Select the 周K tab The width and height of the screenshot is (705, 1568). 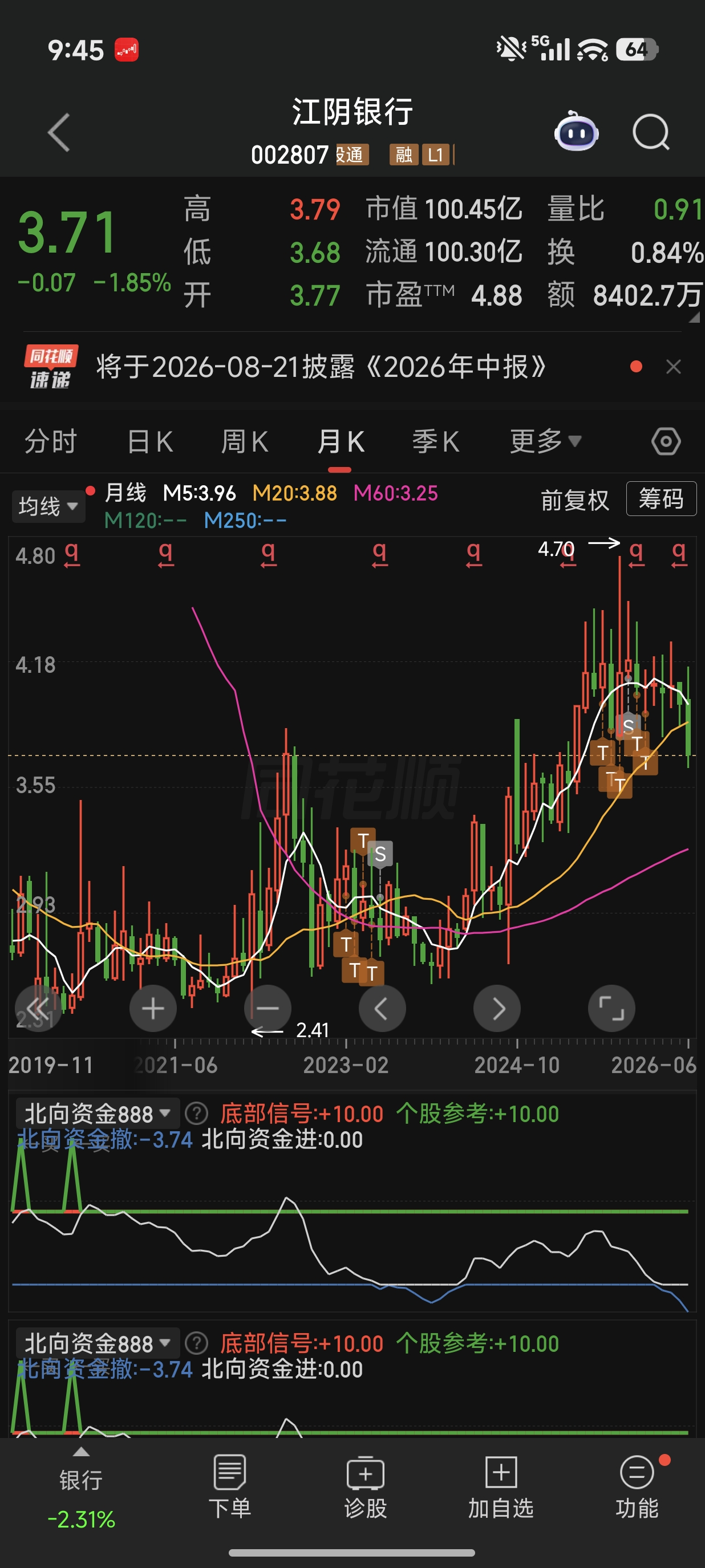pyautogui.click(x=245, y=441)
